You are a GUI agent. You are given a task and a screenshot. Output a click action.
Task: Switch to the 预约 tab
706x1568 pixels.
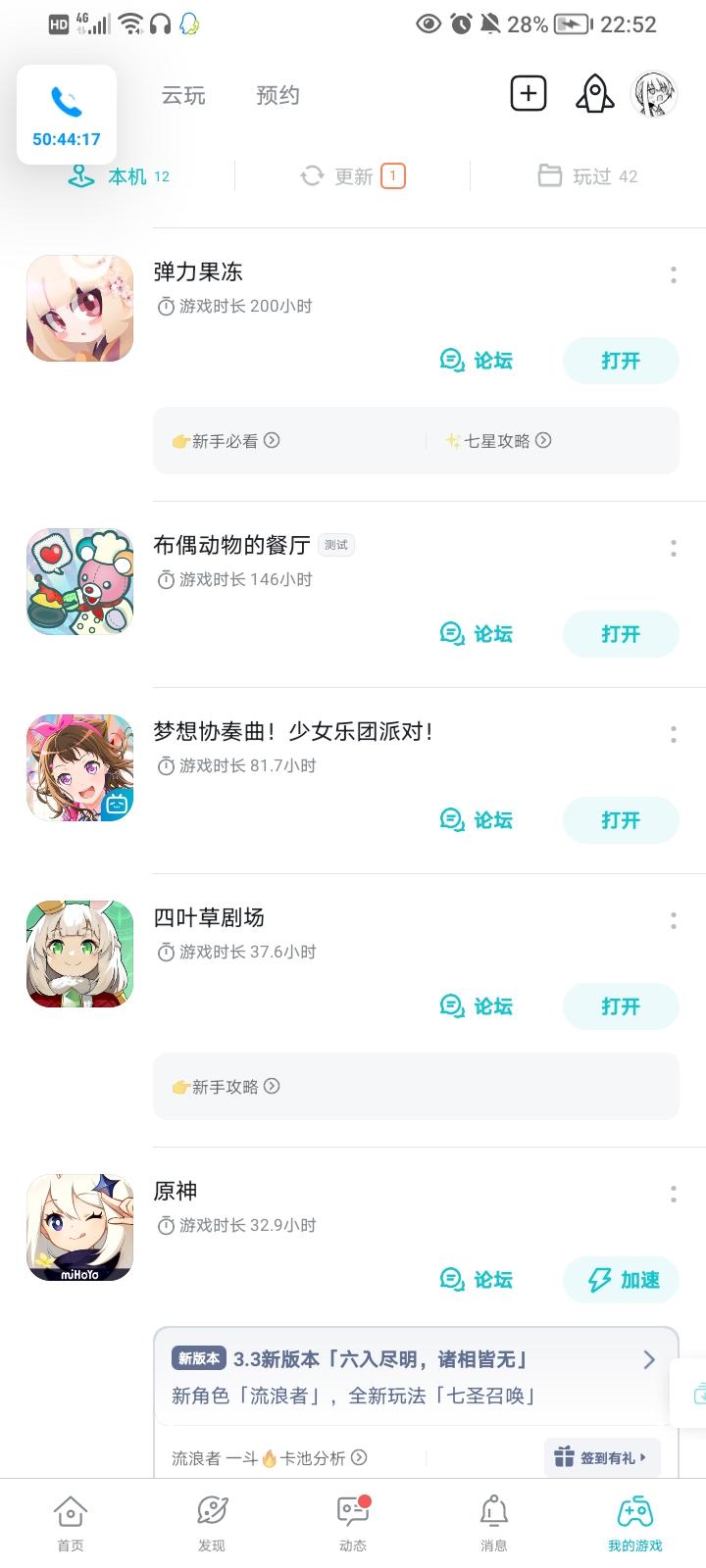click(277, 95)
